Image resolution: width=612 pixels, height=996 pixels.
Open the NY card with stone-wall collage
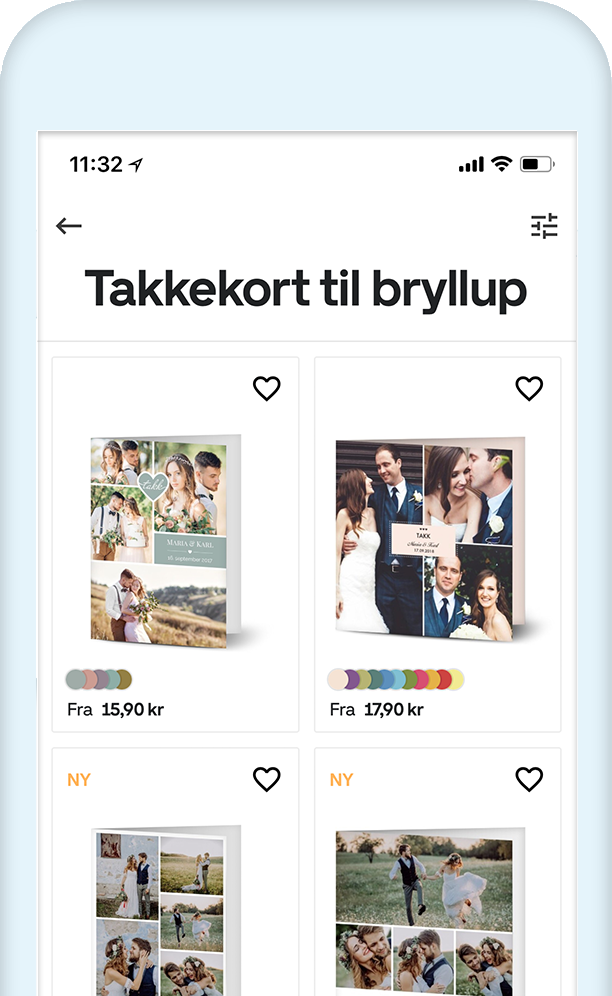point(167,905)
